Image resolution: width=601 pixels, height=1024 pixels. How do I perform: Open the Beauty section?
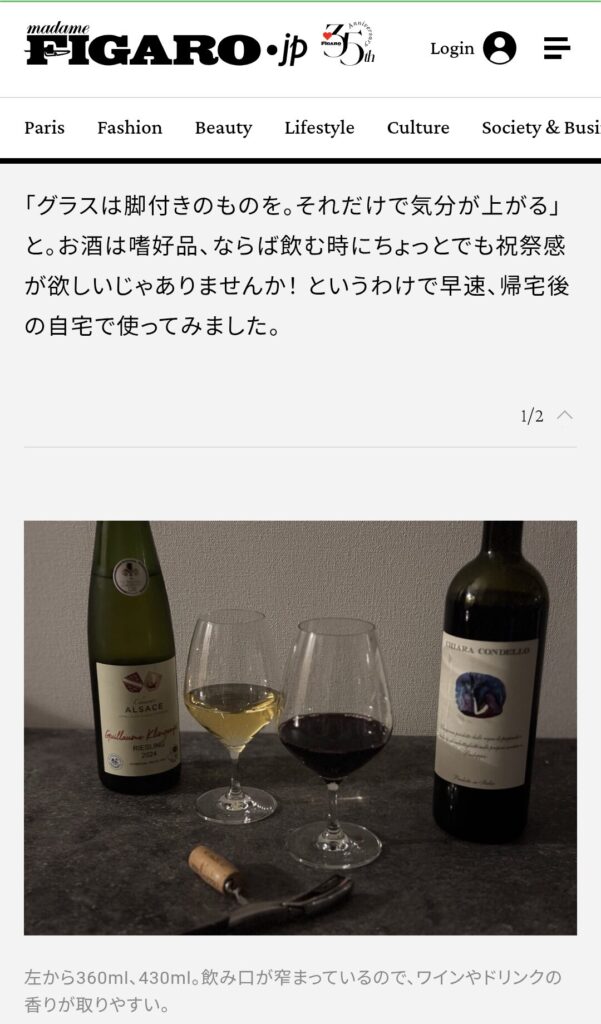[x=223, y=128]
